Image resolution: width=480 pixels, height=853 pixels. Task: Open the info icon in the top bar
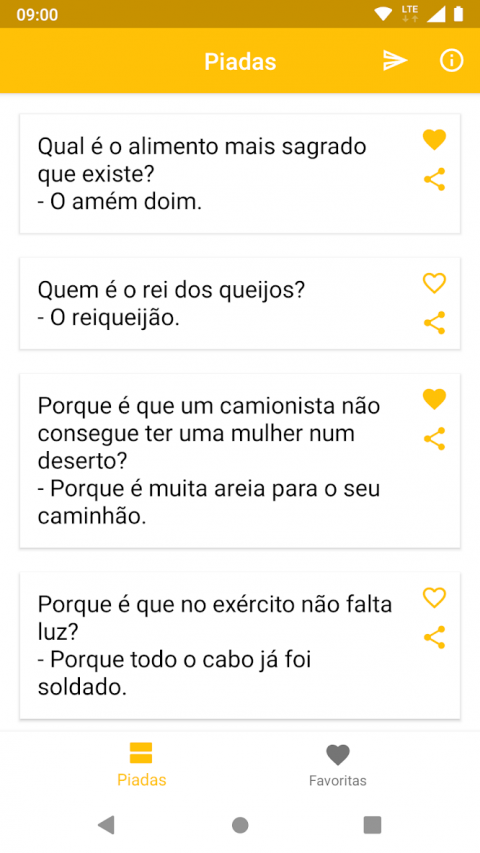click(x=451, y=60)
